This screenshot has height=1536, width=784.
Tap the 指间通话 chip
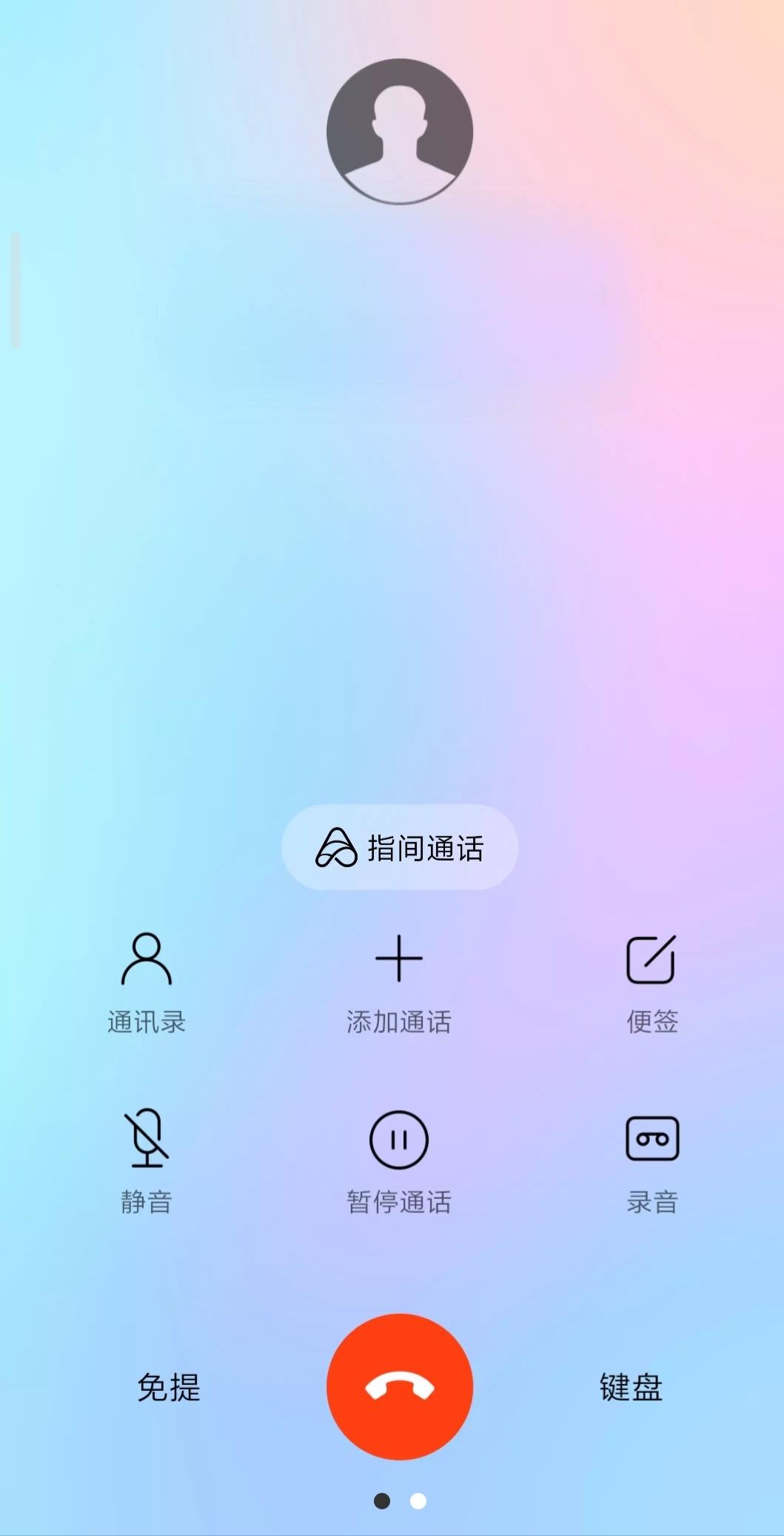400,847
